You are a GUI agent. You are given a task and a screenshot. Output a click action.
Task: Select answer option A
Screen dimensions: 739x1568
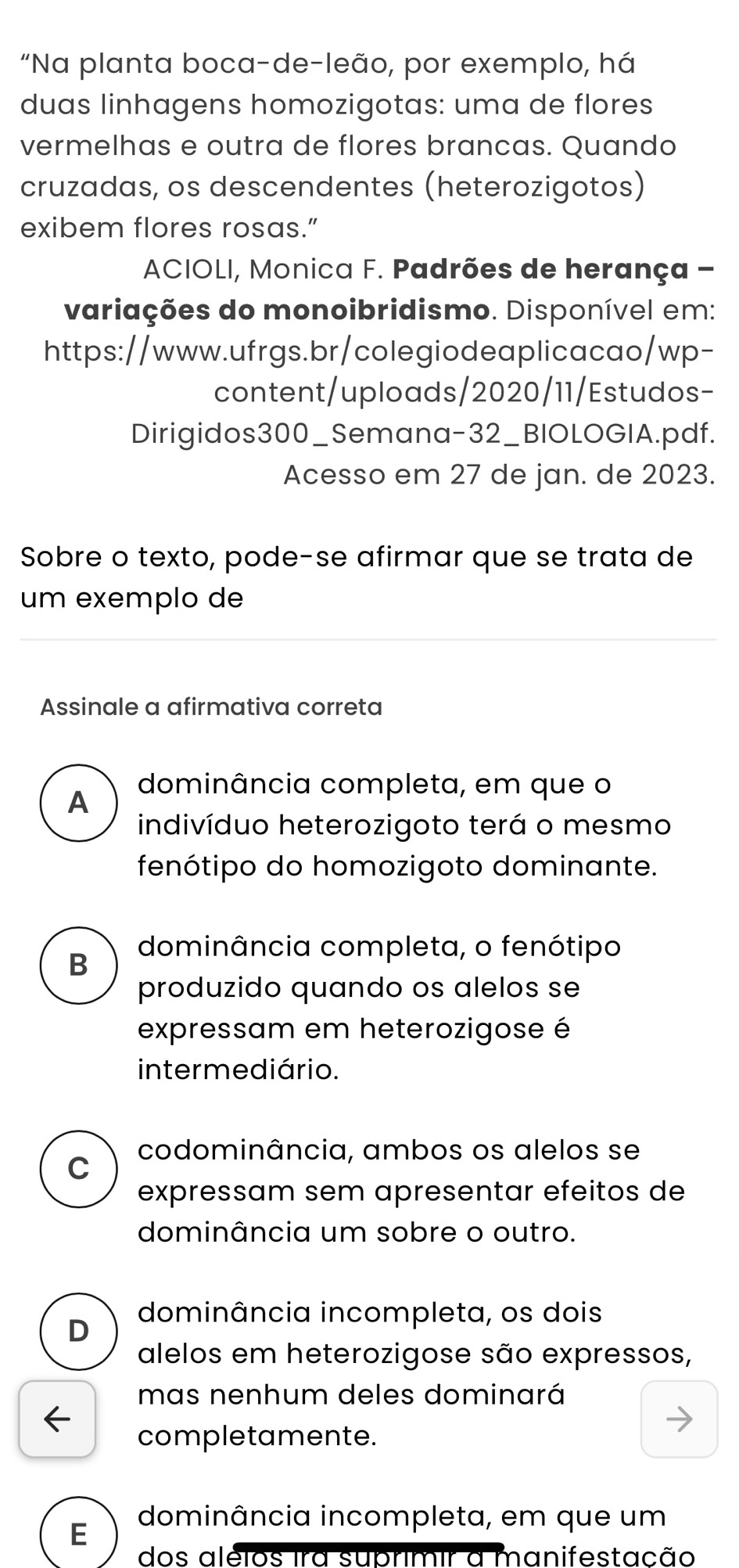point(78,803)
